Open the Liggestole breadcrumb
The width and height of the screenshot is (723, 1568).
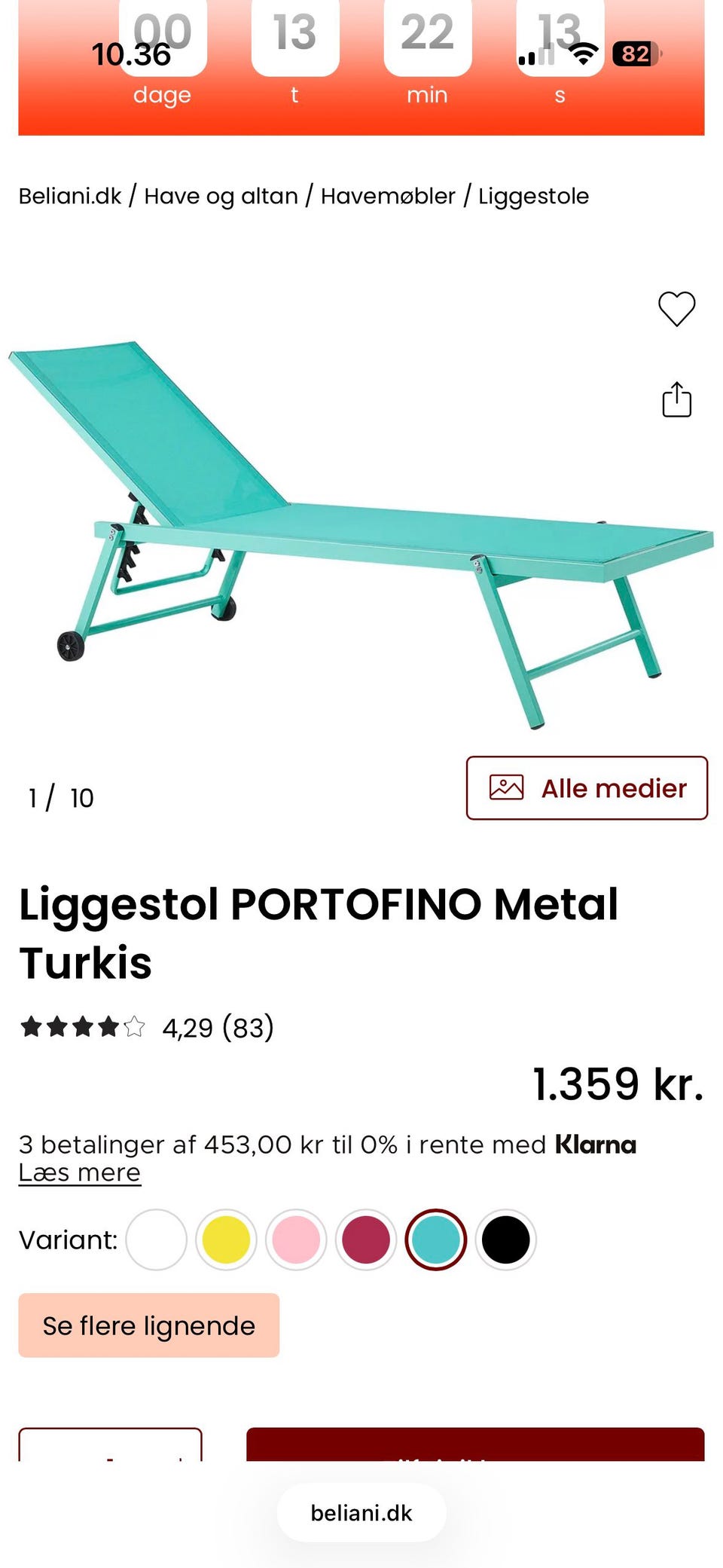pos(533,196)
